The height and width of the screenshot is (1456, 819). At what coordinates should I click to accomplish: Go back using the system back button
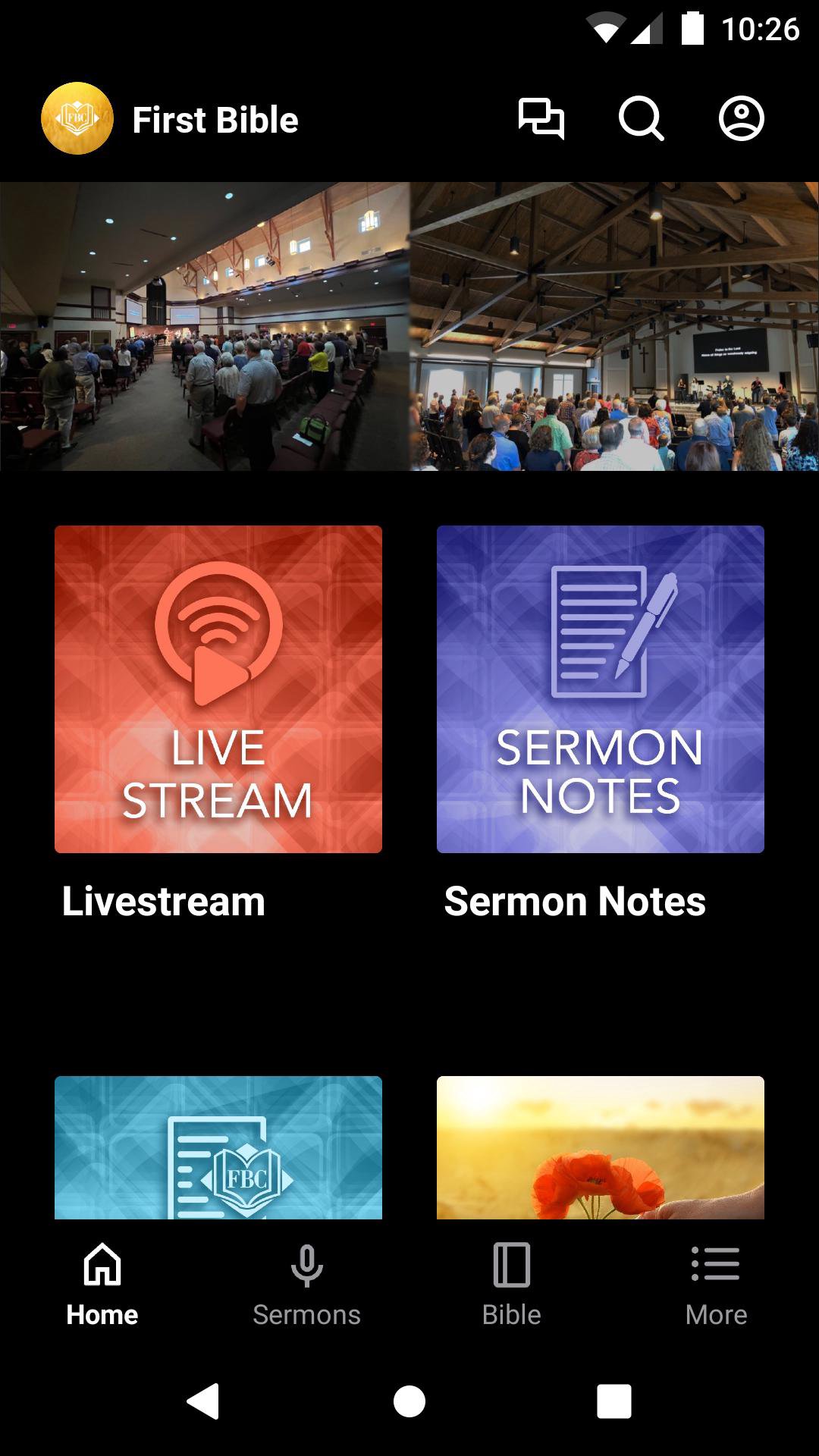tap(203, 1401)
